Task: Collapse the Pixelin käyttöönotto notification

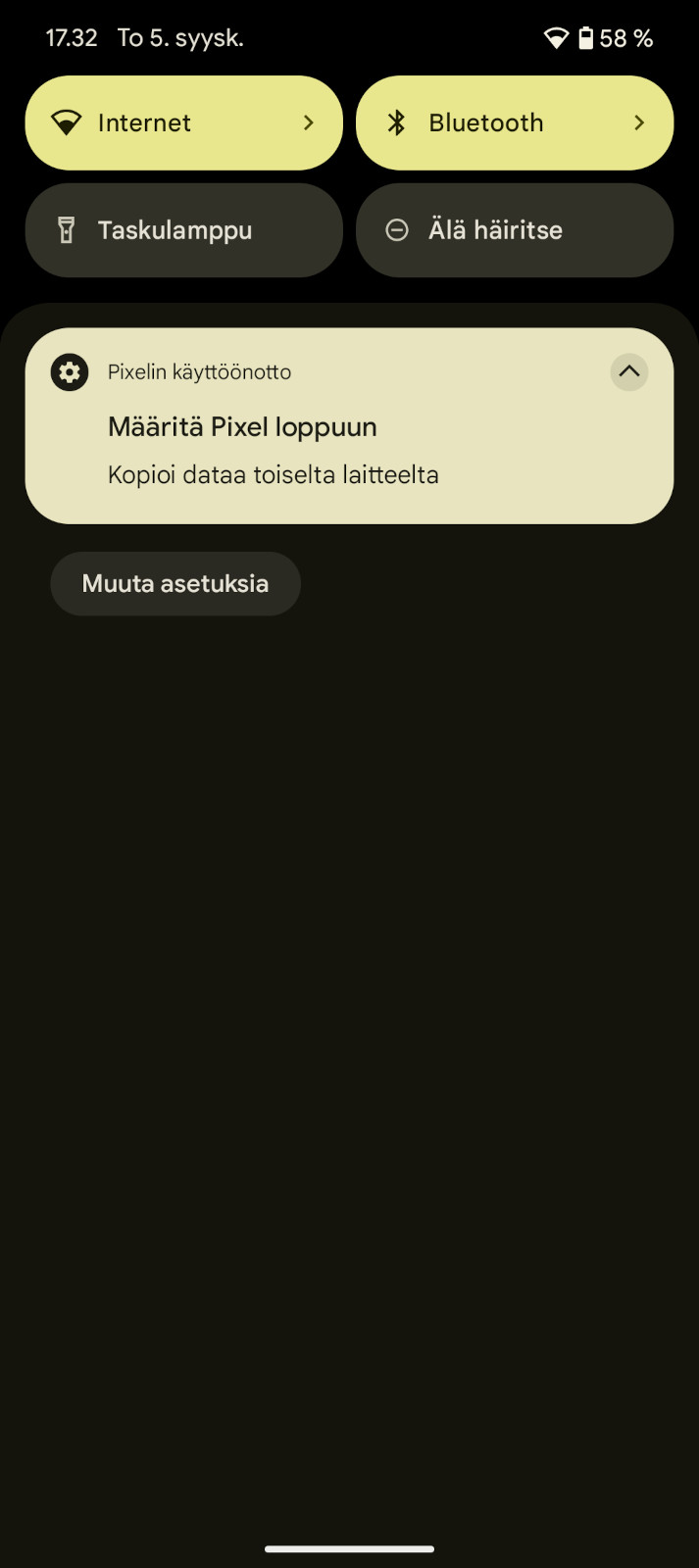Action: [x=629, y=371]
